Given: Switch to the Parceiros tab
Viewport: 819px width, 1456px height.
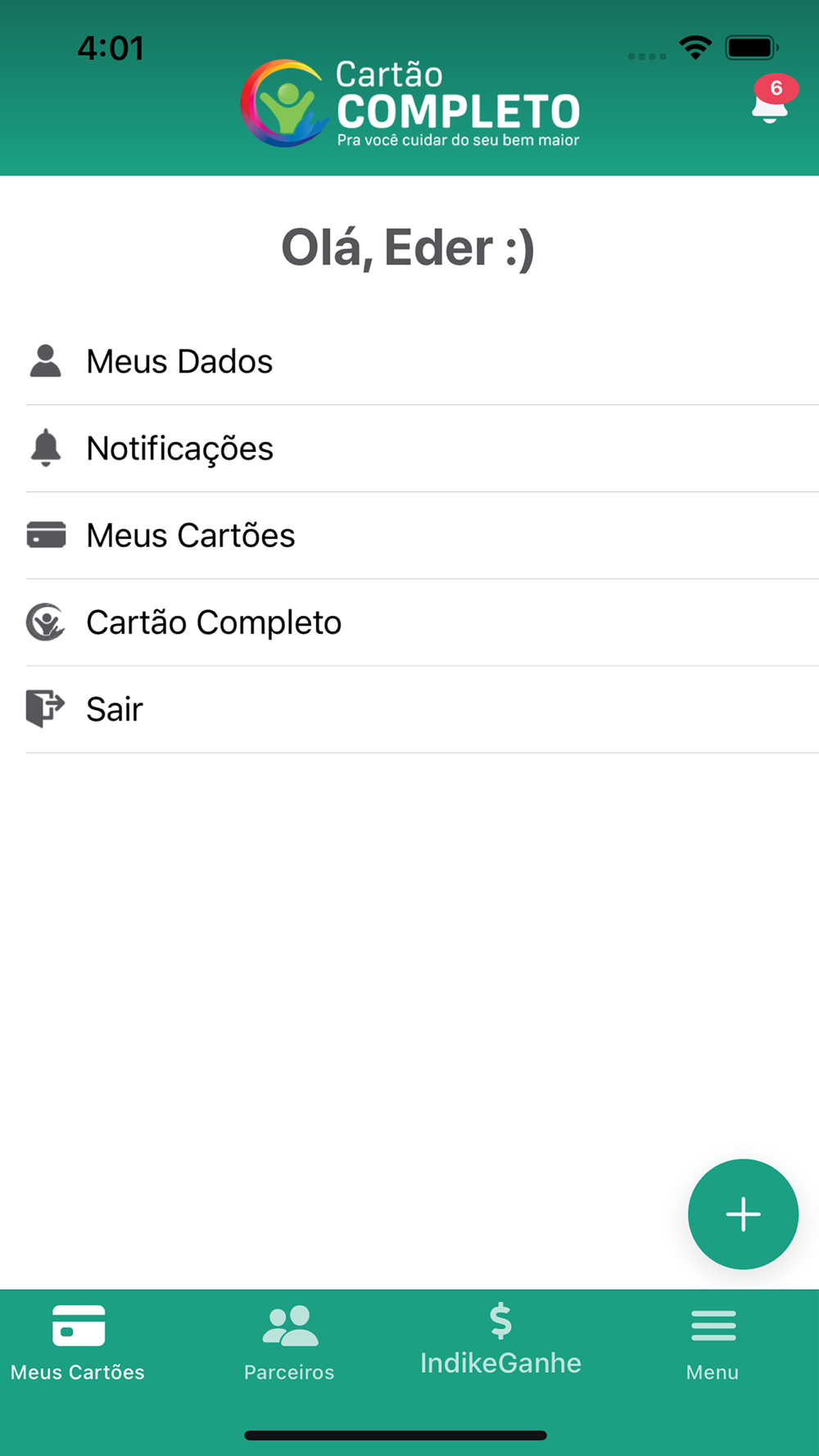Looking at the screenshot, I should [x=289, y=1343].
